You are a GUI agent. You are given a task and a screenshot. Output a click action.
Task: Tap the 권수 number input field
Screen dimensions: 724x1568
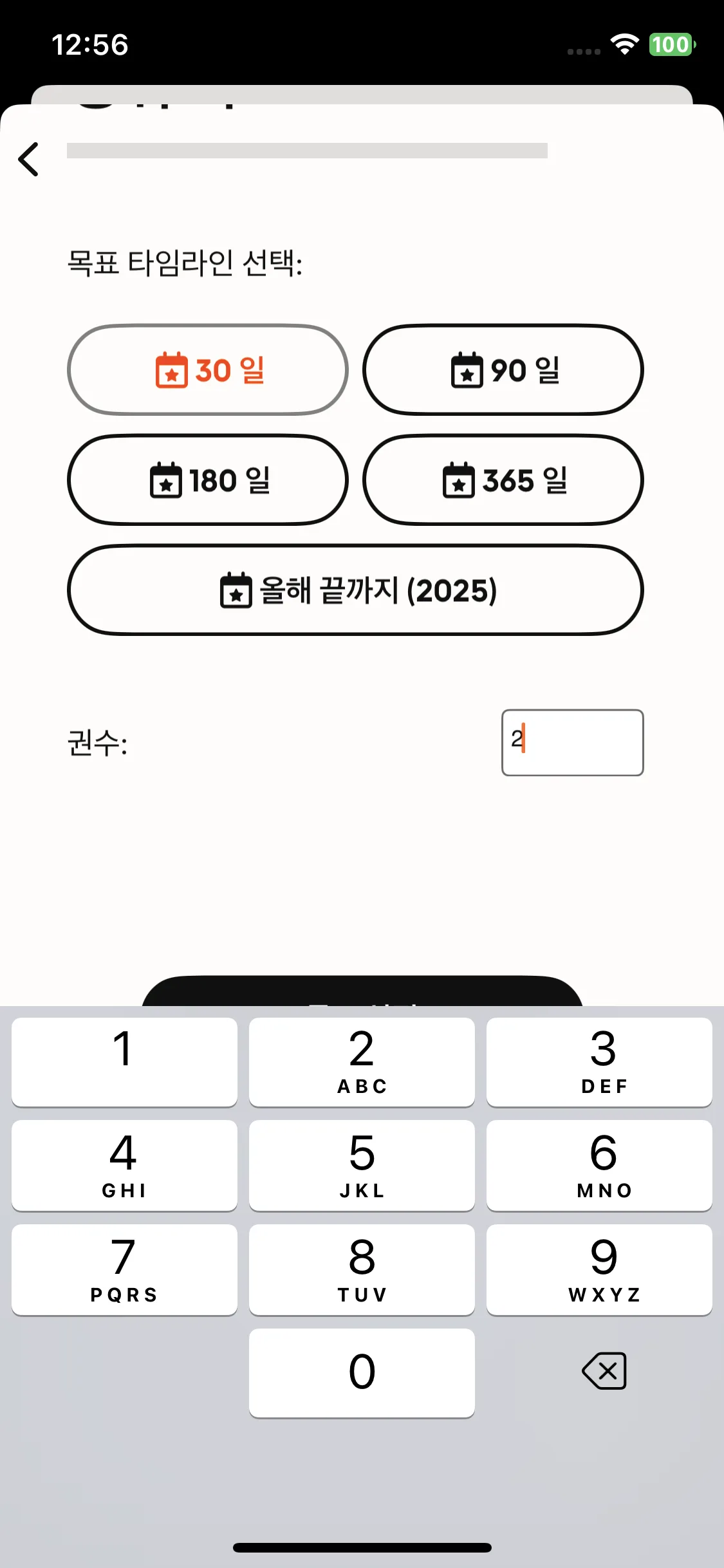tap(572, 742)
